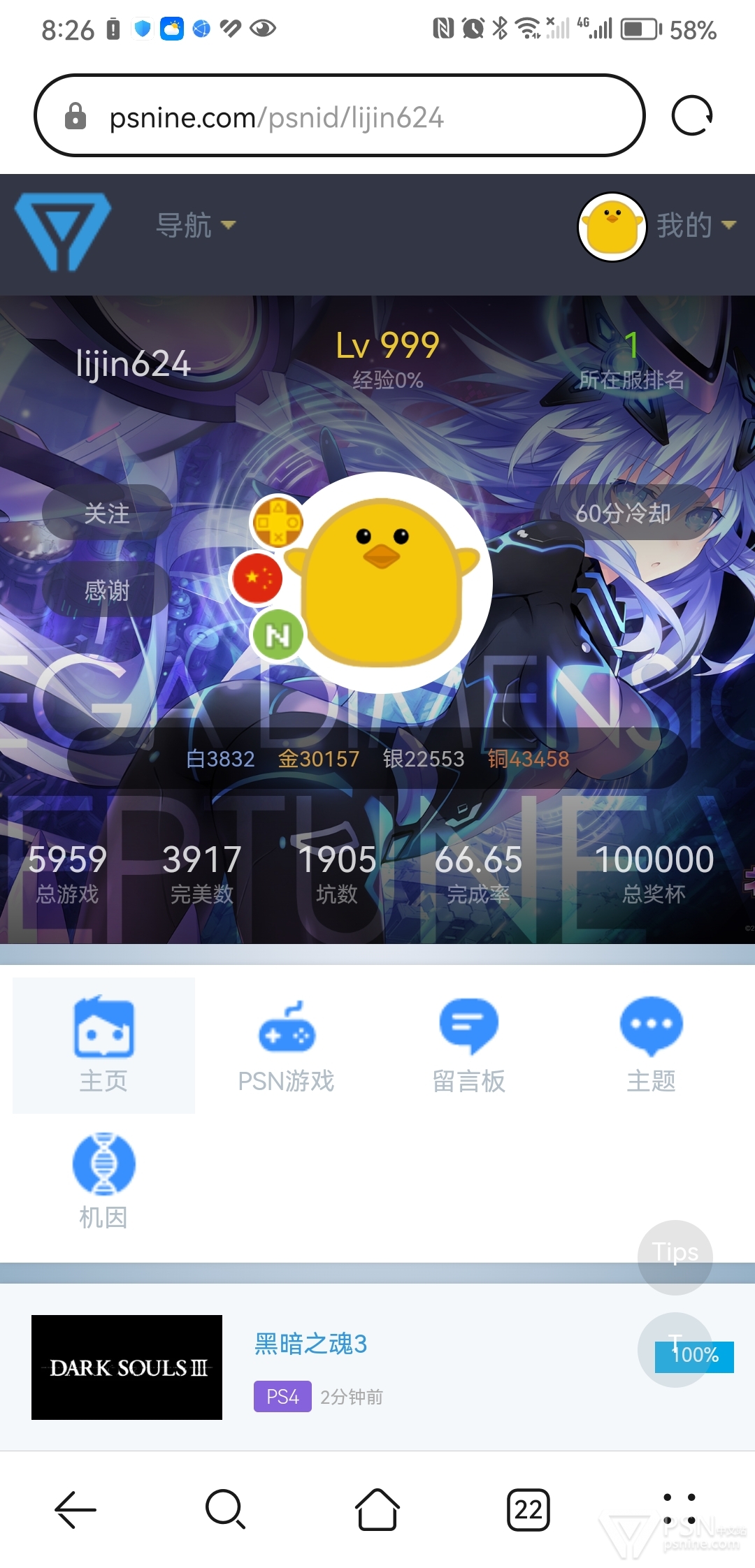The width and height of the screenshot is (755, 1568).
Task: Follow the user with 关注 button
Action: (107, 514)
